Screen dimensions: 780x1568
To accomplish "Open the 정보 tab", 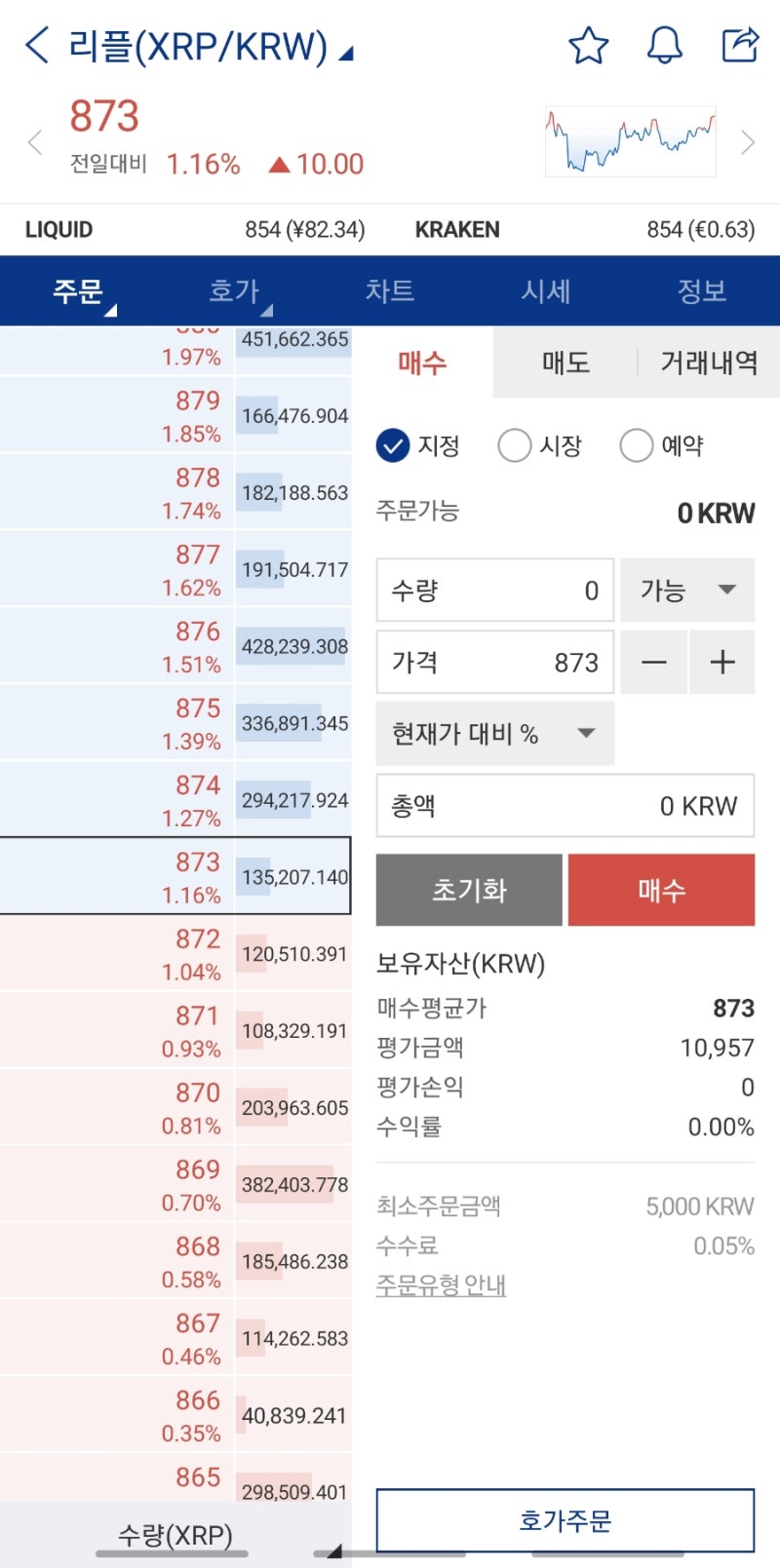I will (702, 290).
